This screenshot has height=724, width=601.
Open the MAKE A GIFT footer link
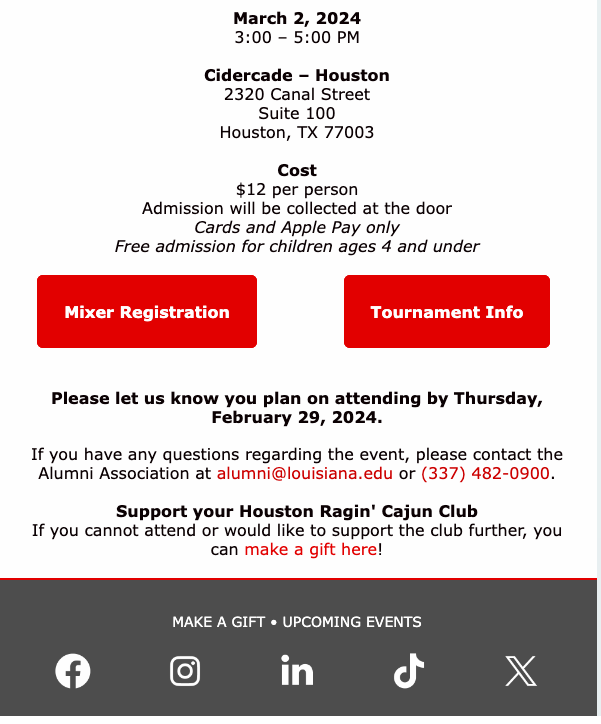[x=218, y=622]
